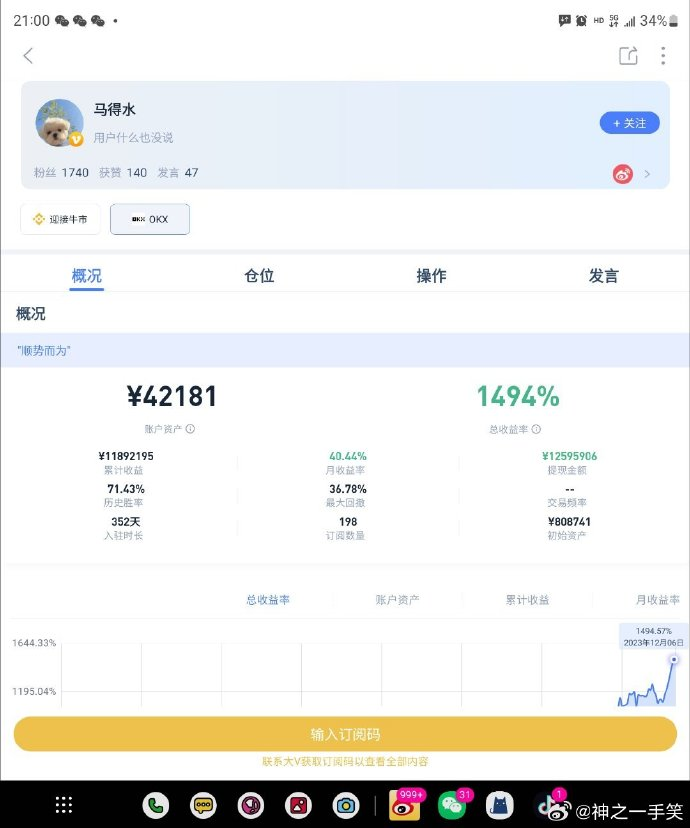690x828 pixels.
Task: Follow 马得水 with the 关注 button
Action: [x=629, y=123]
